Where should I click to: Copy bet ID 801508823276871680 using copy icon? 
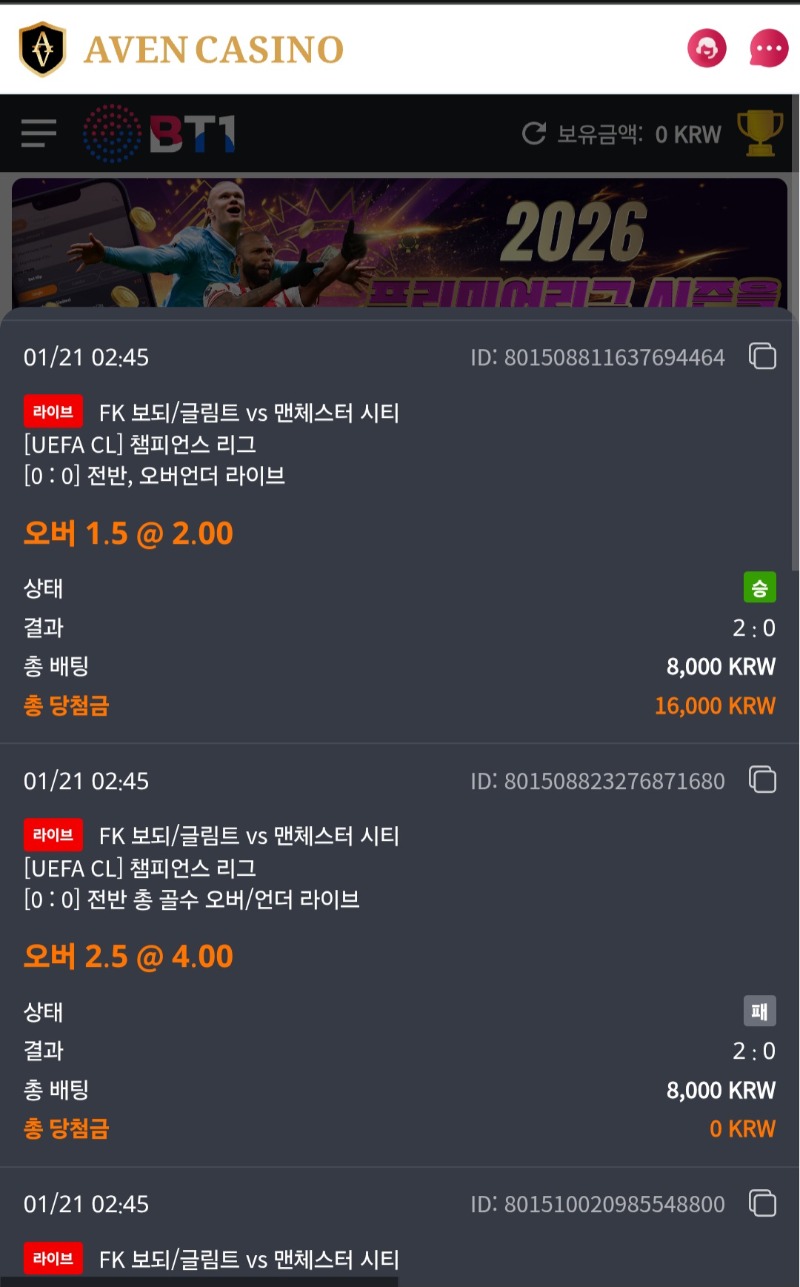click(761, 781)
